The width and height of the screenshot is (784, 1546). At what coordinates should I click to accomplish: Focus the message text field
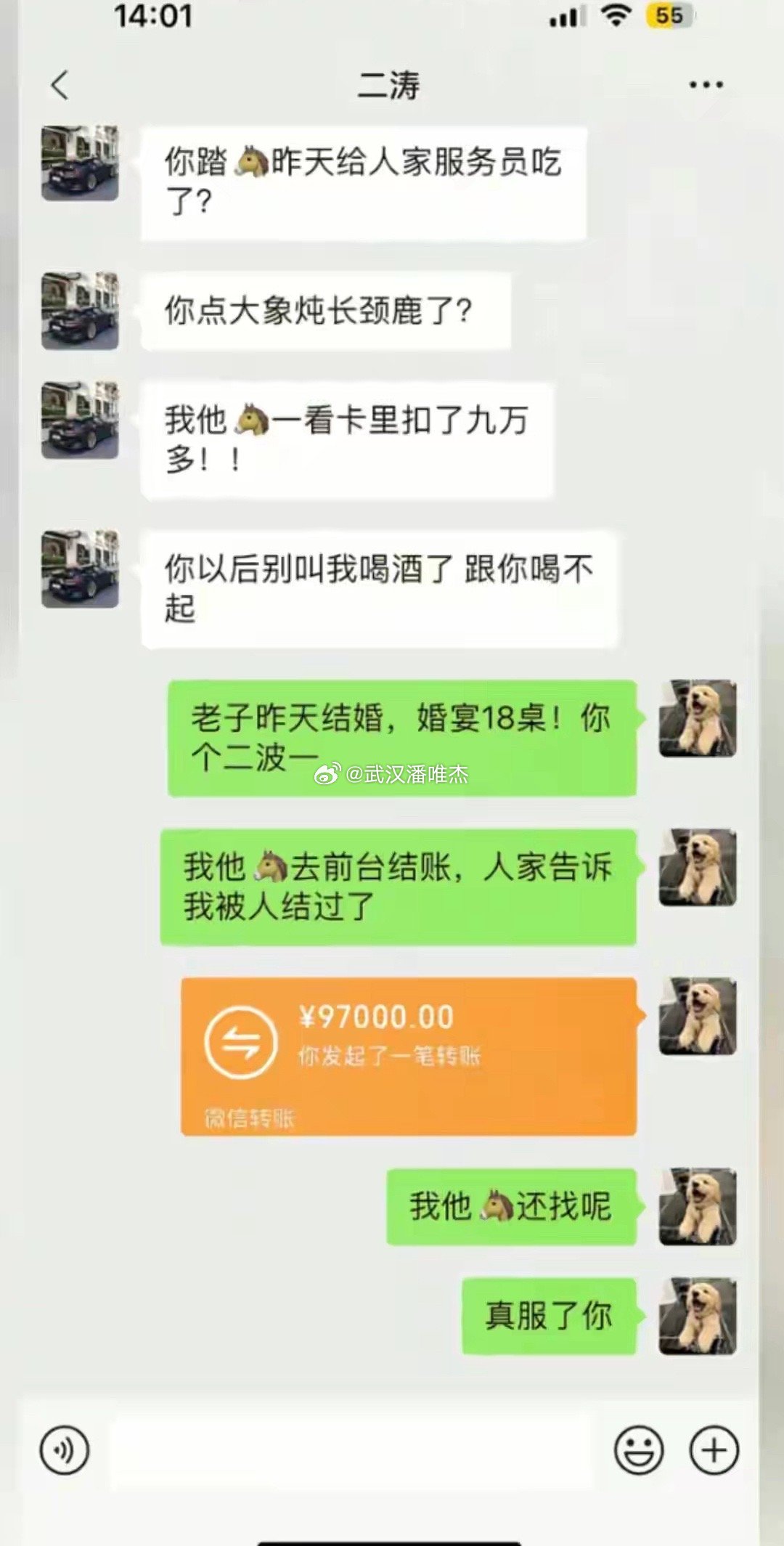pyautogui.click(x=351, y=1450)
